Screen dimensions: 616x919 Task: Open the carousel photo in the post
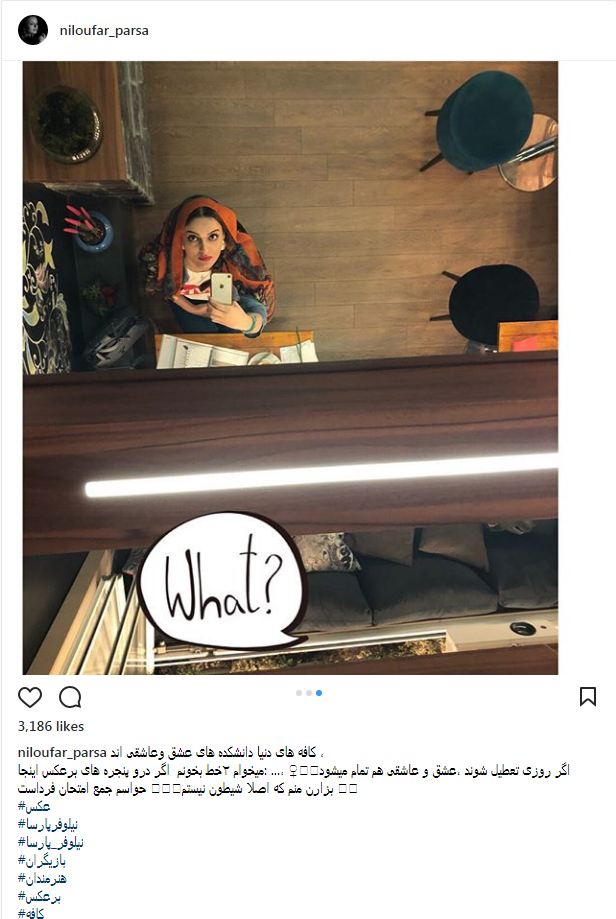tap(290, 367)
